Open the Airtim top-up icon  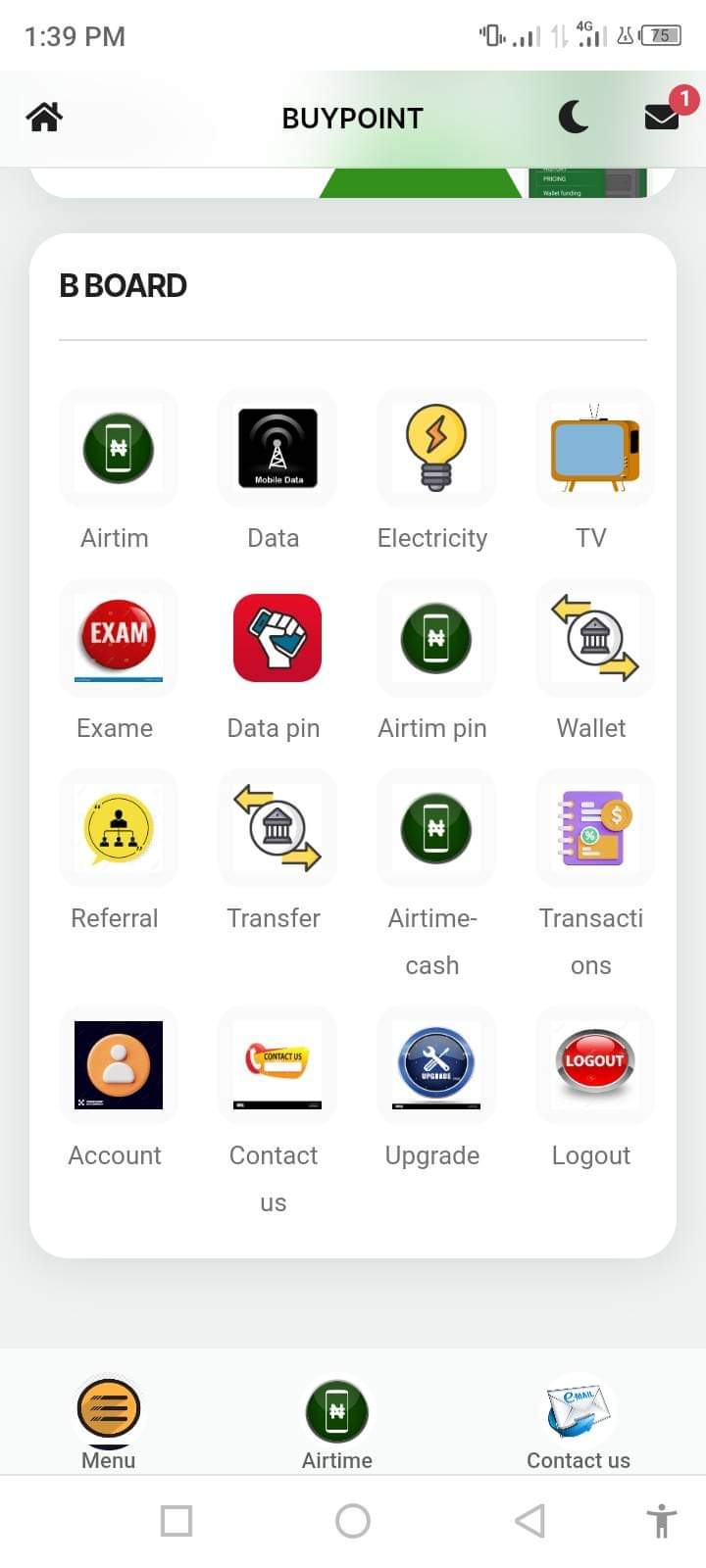pyautogui.click(x=119, y=448)
